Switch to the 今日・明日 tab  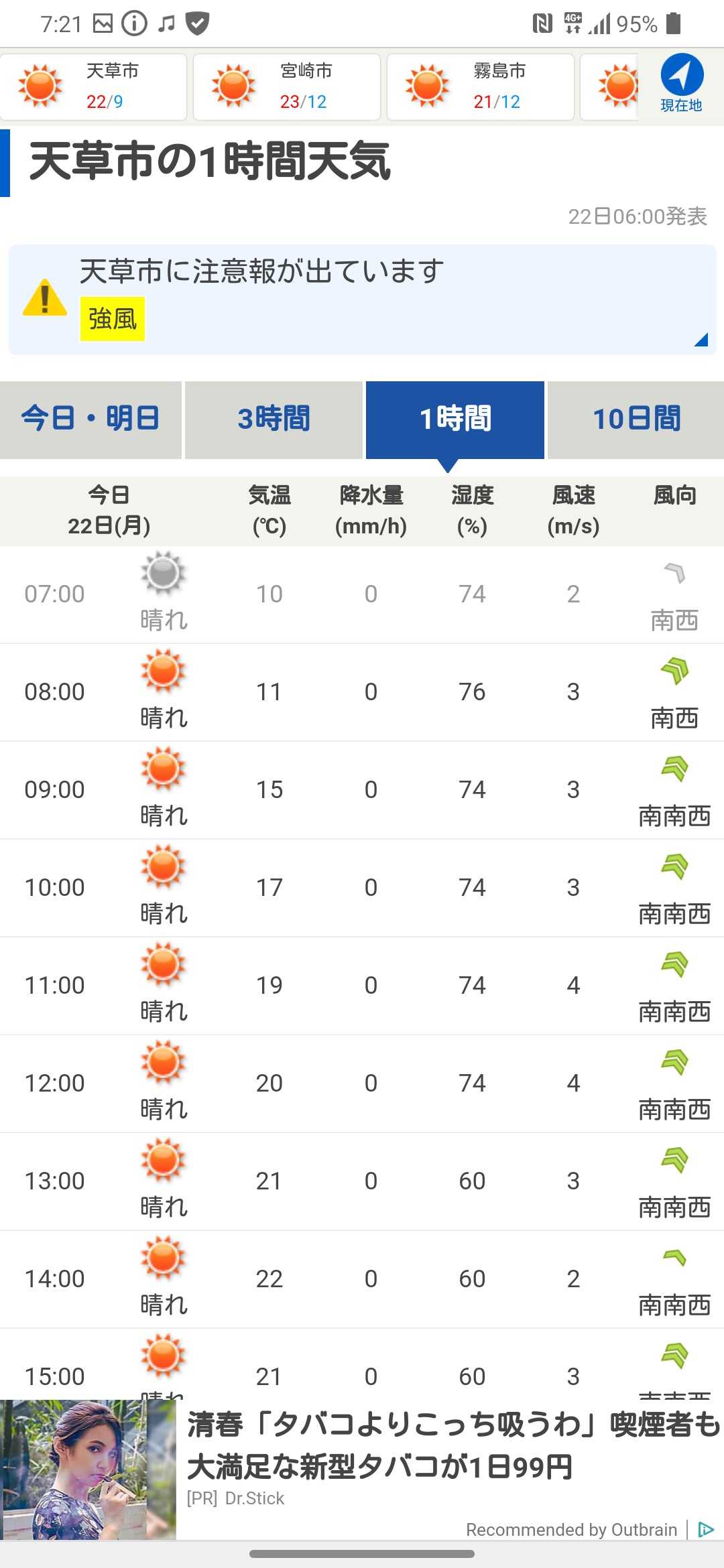[90, 419]
